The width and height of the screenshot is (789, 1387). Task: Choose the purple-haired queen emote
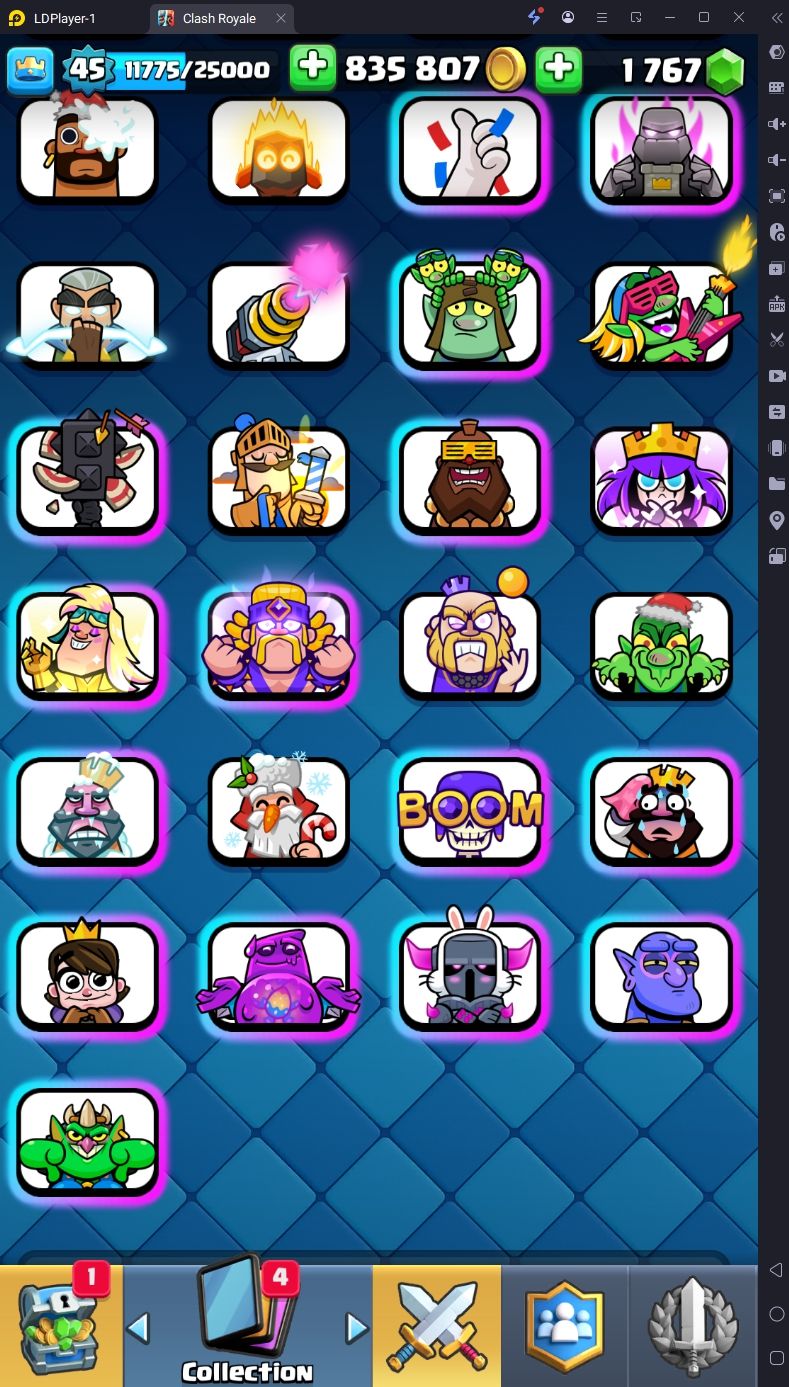(x=661, y=480)
